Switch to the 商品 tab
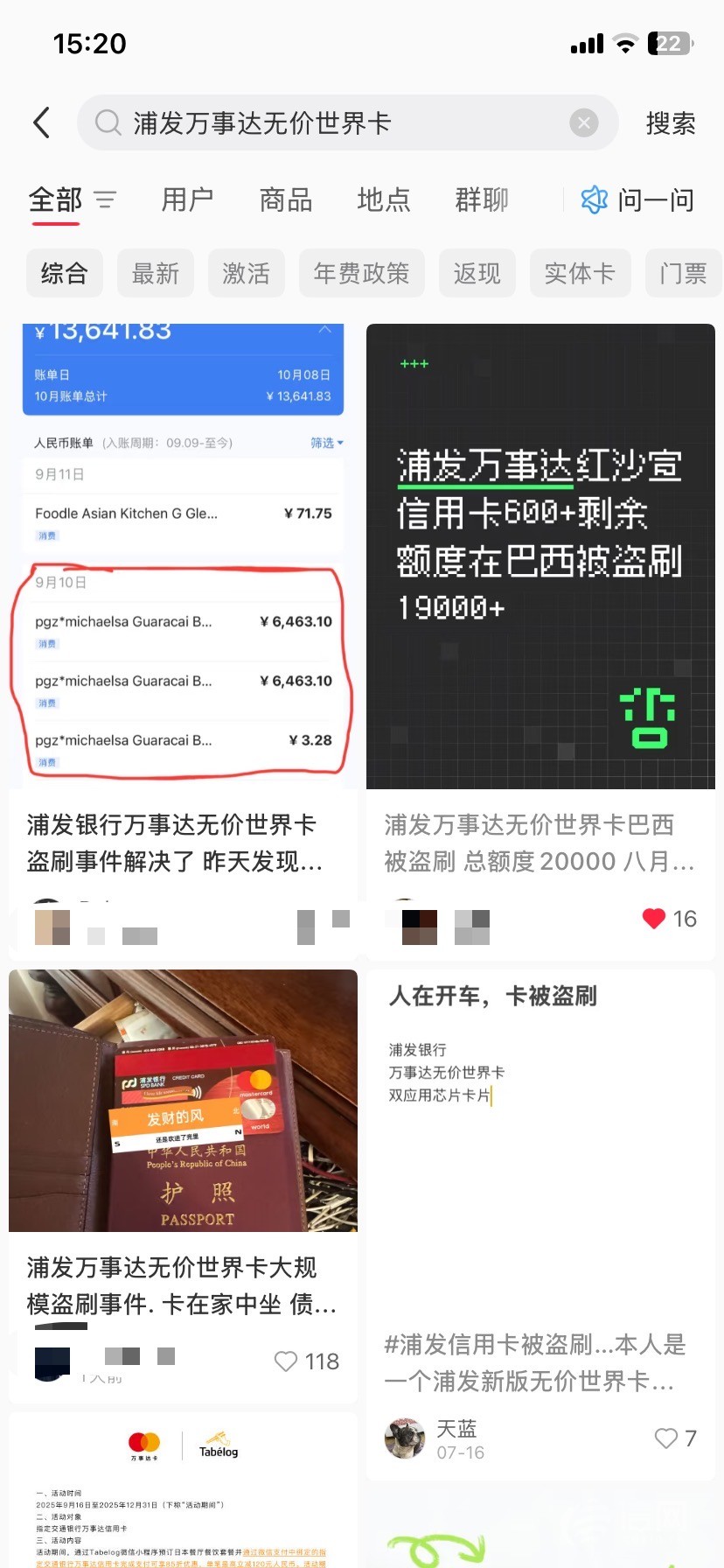The width and height of the screenshot is (724, 1568). [x=286, y=200]
